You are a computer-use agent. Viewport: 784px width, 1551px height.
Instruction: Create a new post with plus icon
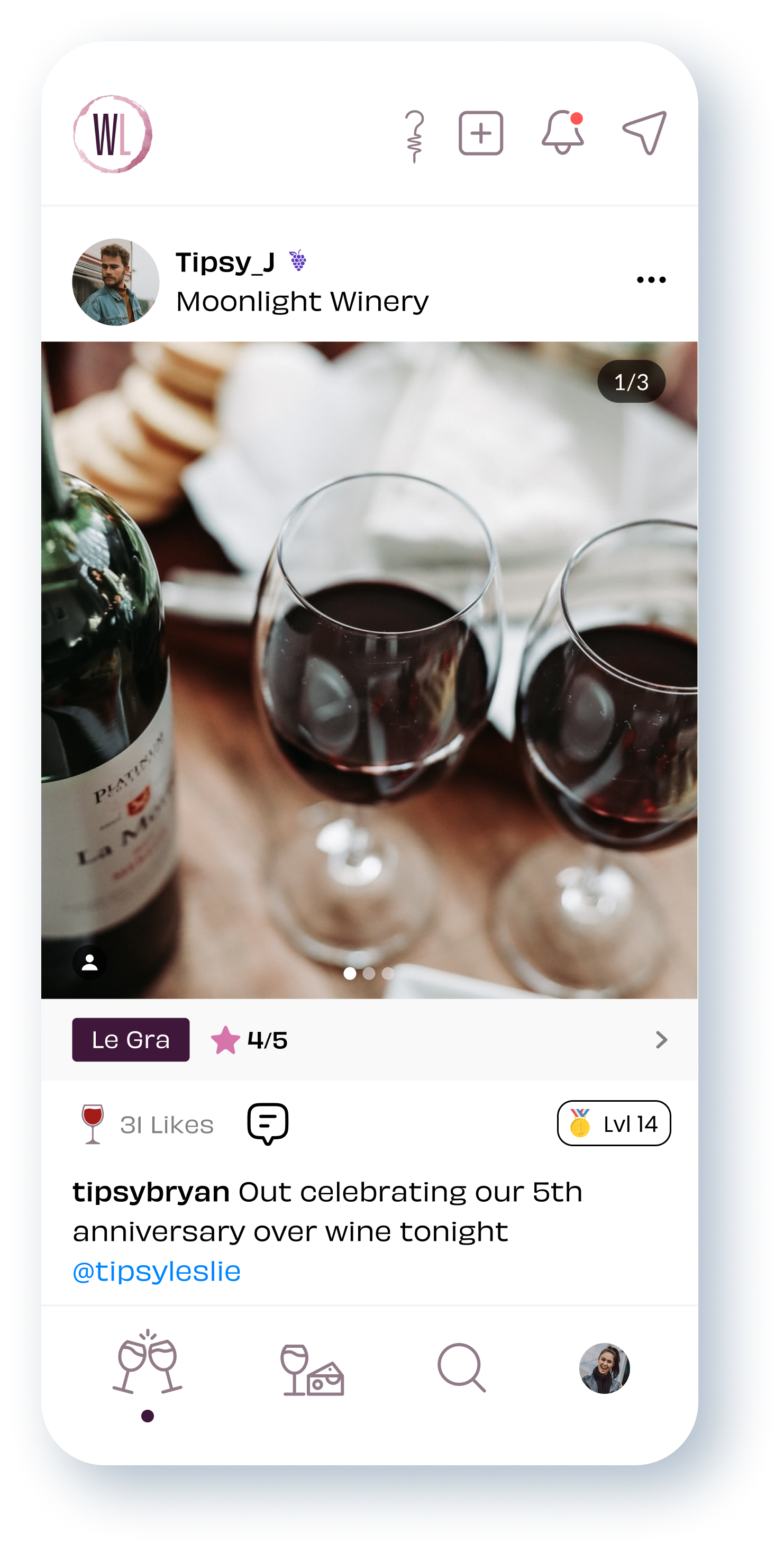click(x=481, y=133)
